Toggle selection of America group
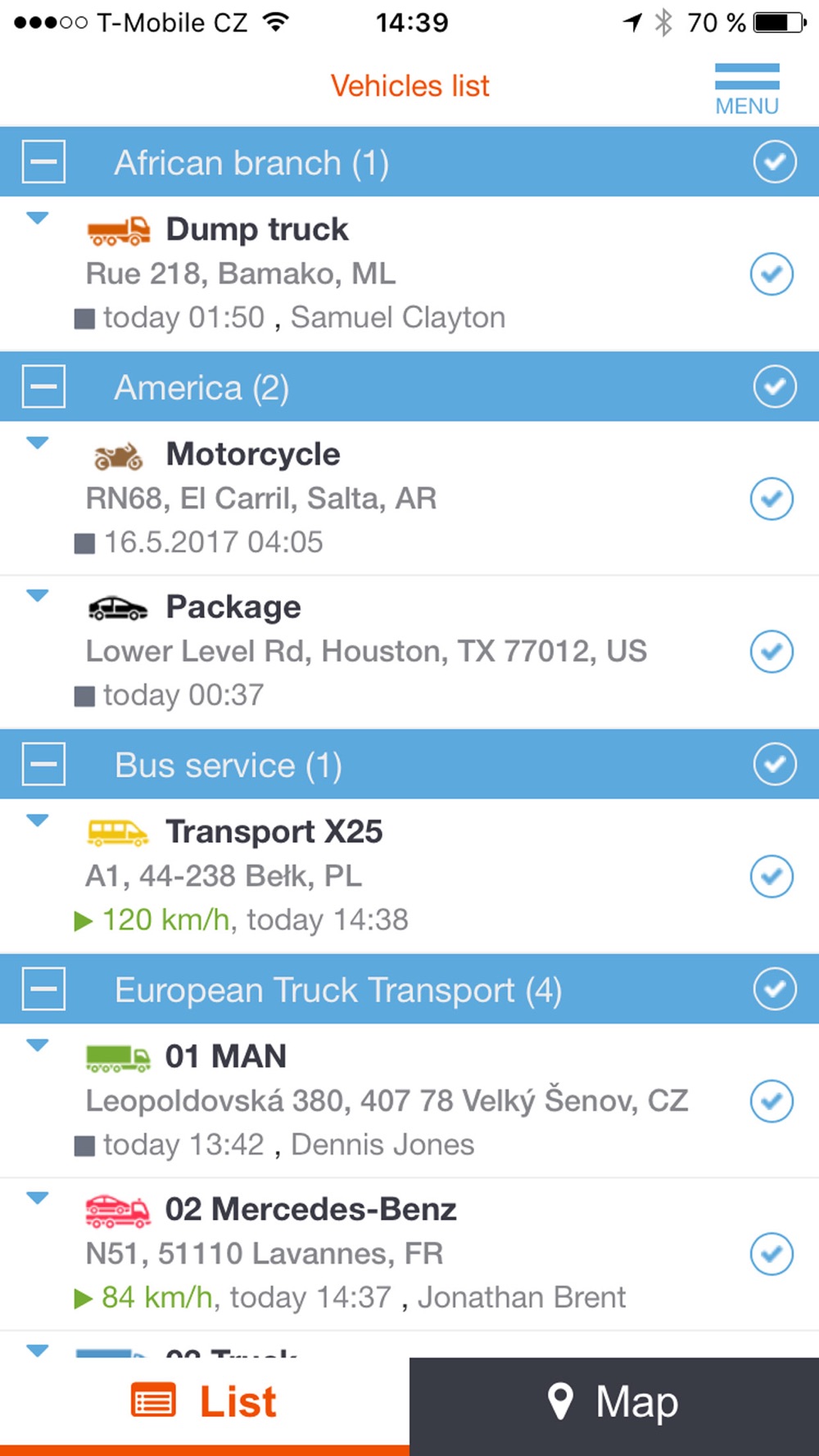Viewport: 819px width, 1456px height. coord(774,387)
